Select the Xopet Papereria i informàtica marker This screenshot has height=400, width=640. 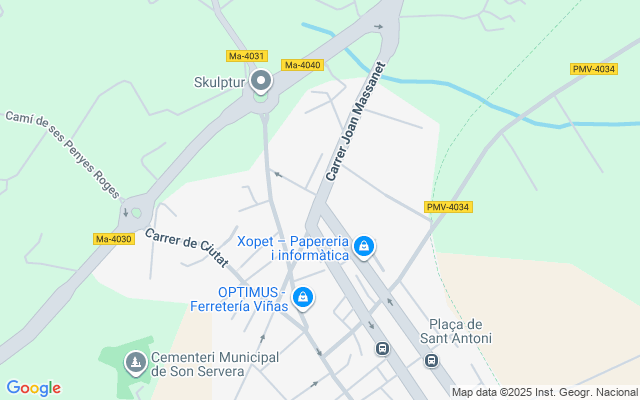pyautogui.click(x=364, y=245)
